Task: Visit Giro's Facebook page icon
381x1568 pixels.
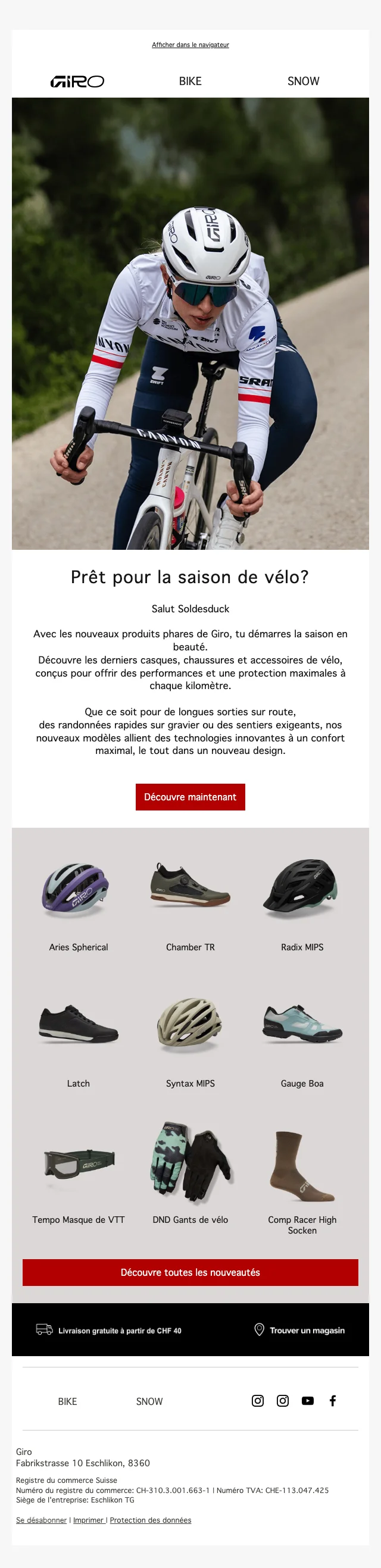Action: [333, 1401]
